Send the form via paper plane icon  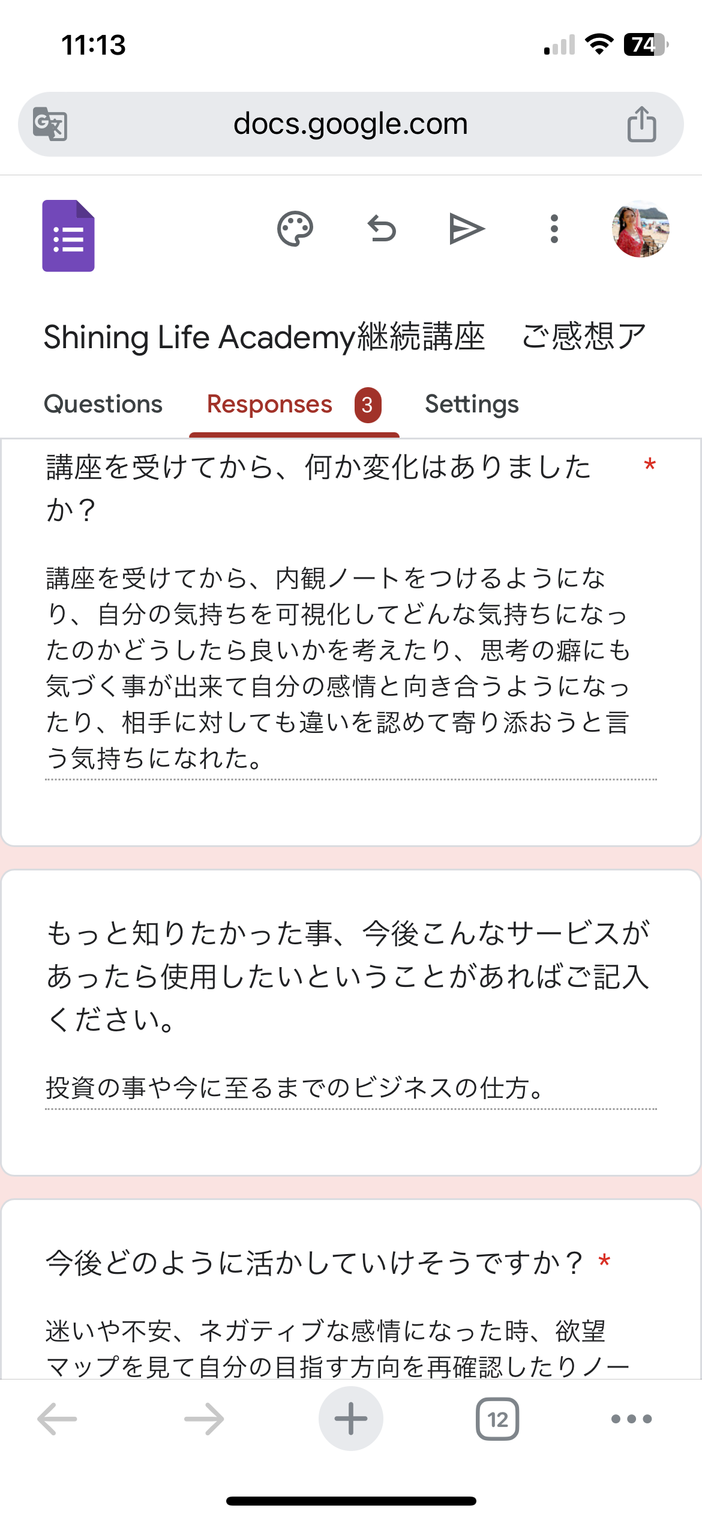[x=466, y=229]
